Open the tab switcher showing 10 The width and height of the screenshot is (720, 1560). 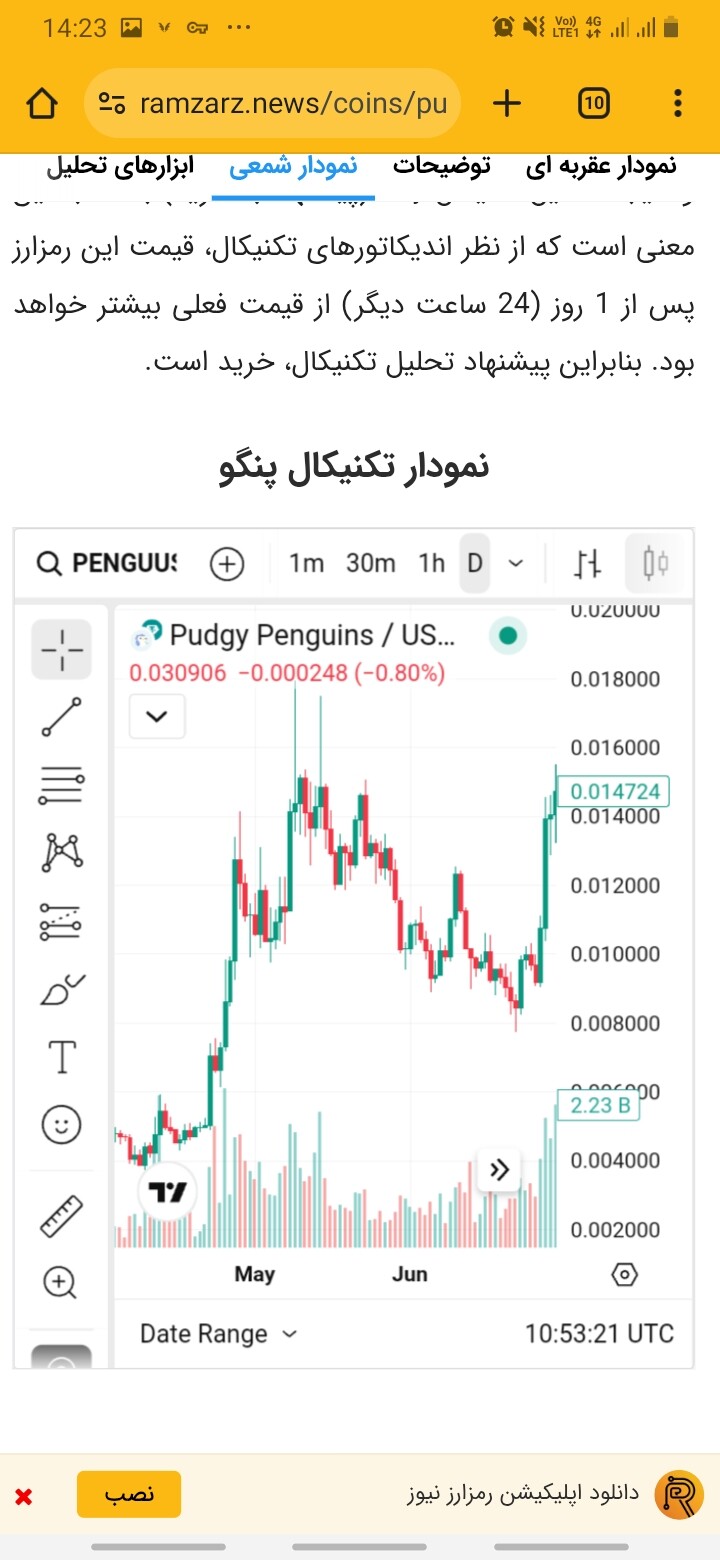click(594, 103)
